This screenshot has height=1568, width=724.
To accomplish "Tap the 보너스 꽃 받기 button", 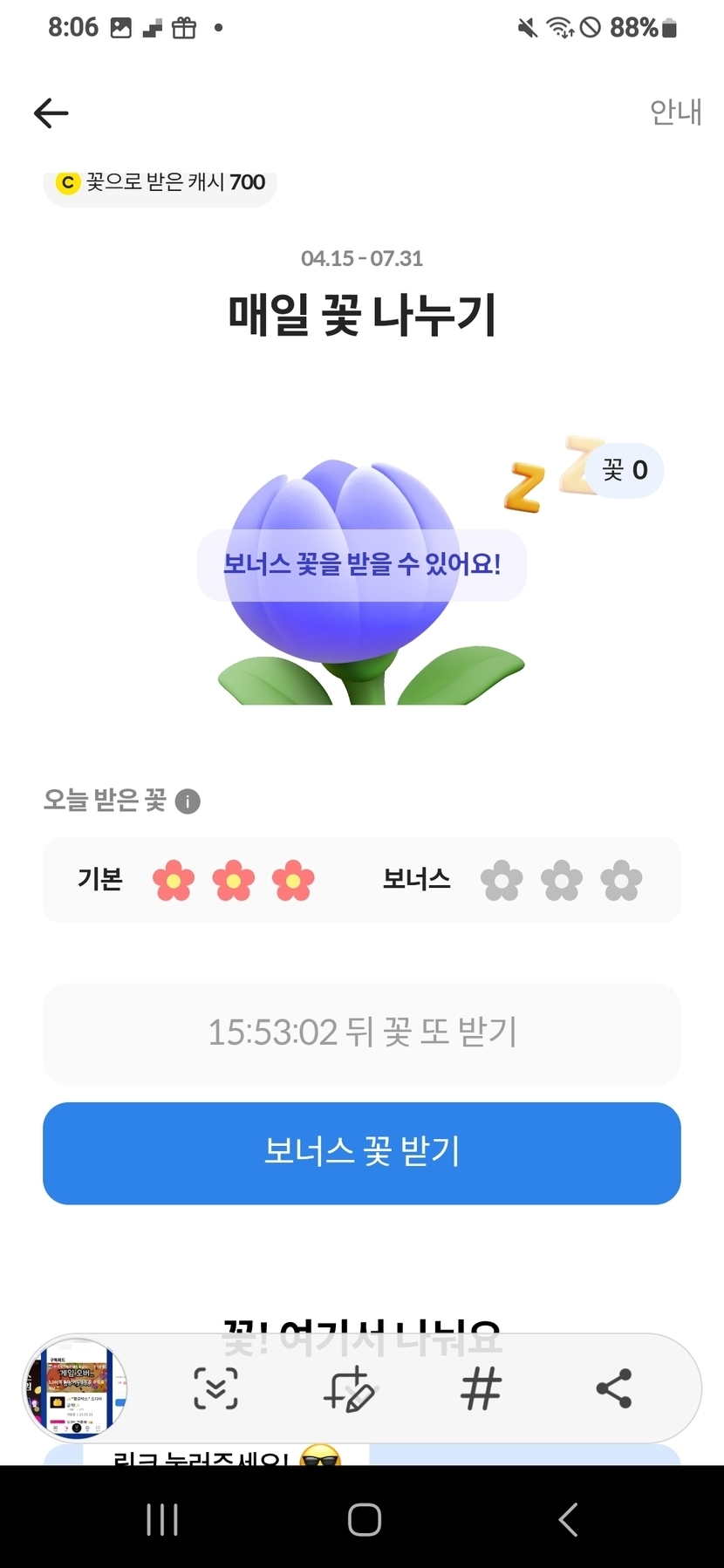I will click(x=362, y=1153).
